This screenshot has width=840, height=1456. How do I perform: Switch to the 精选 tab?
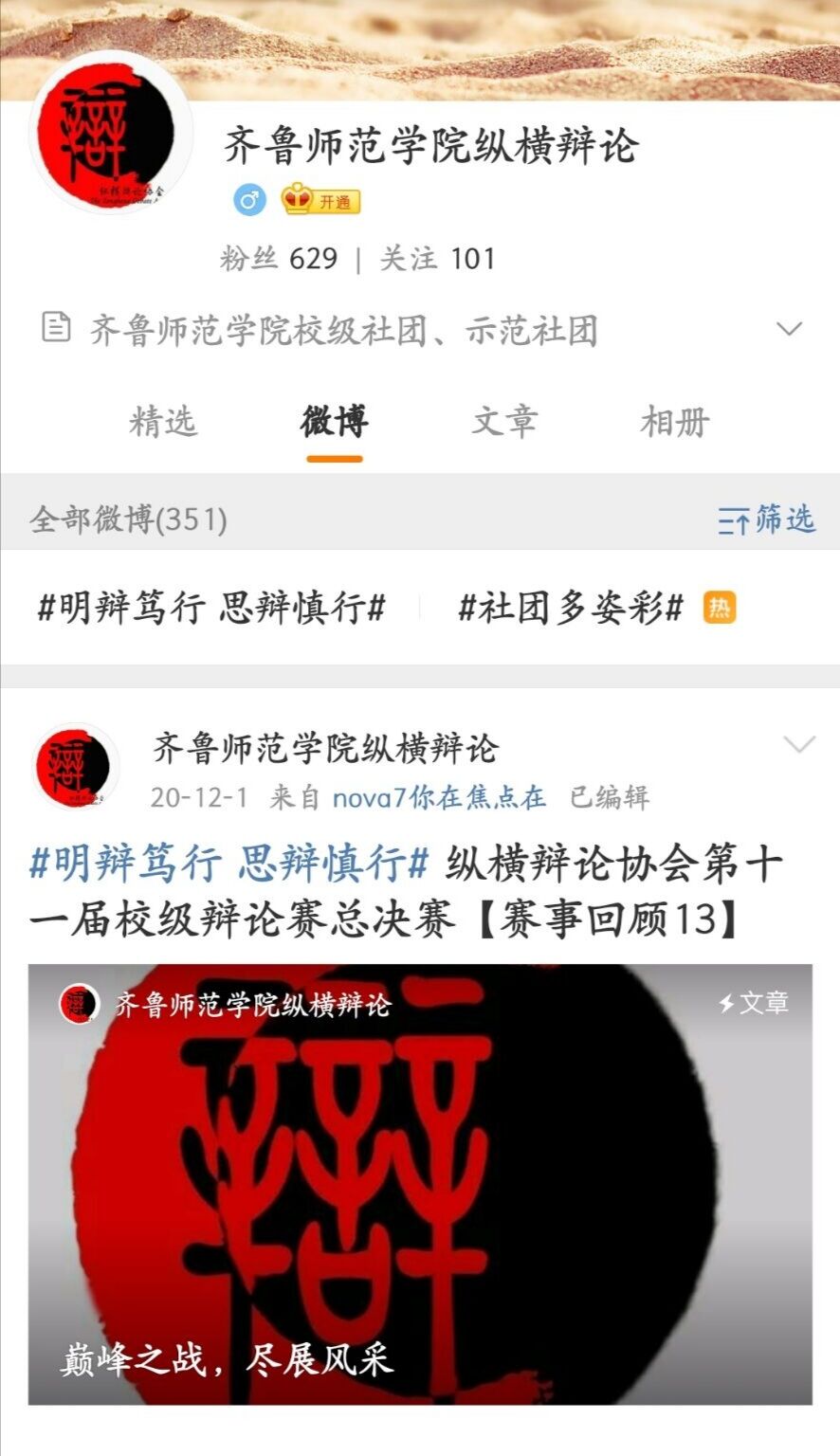(163, 421)
